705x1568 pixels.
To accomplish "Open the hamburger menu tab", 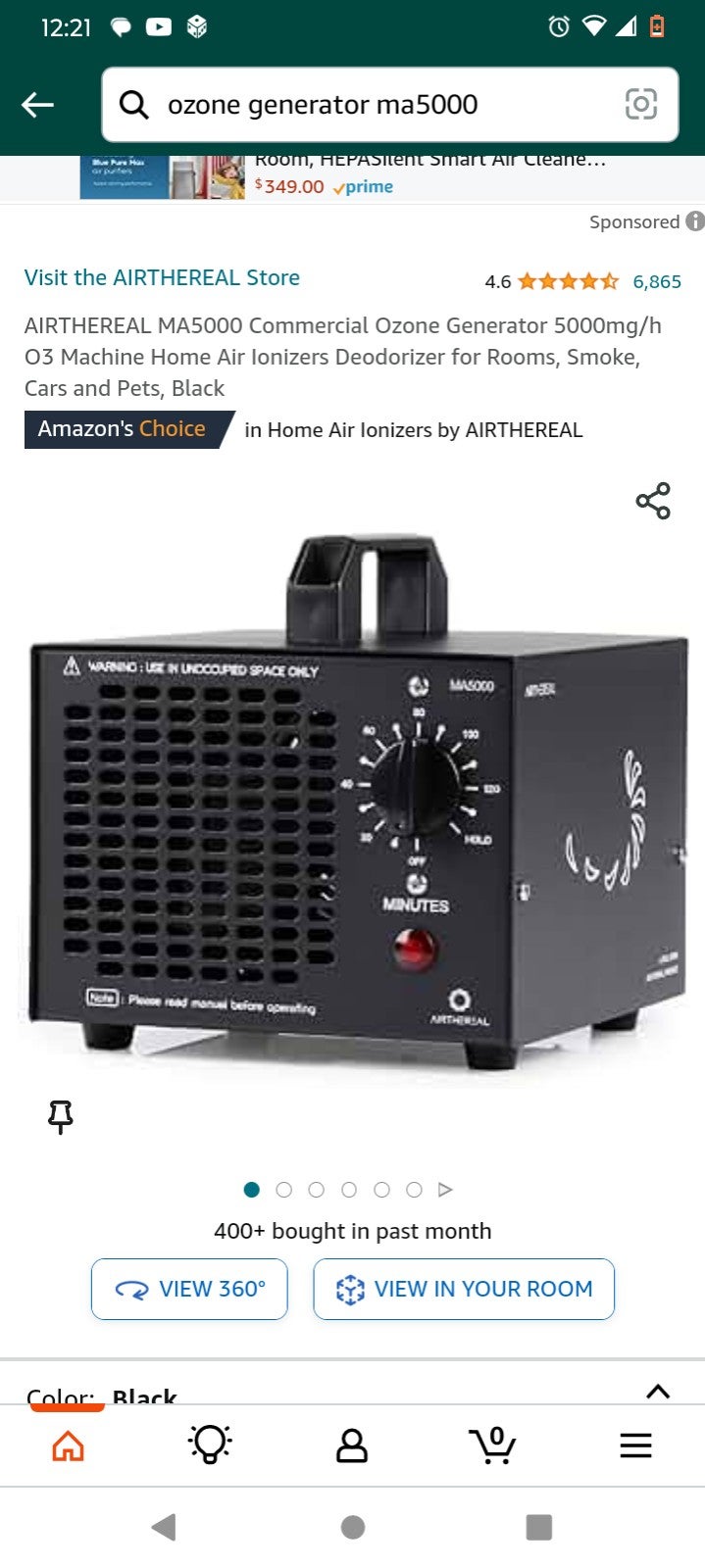I will tap(635, 1445).
